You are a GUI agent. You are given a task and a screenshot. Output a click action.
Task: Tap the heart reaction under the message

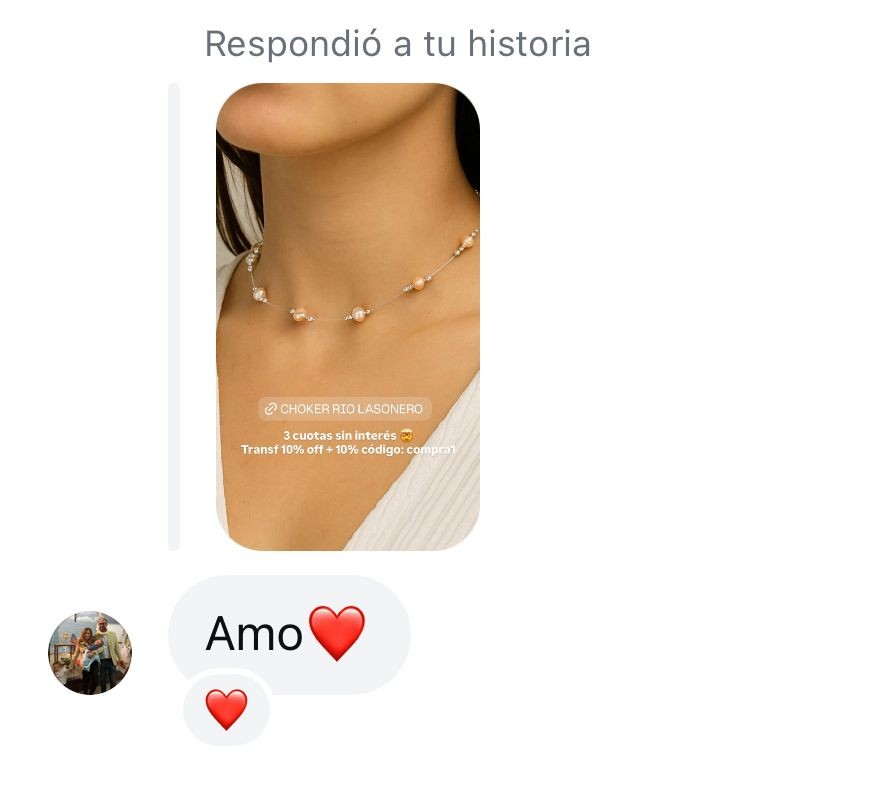pos(226,709)
